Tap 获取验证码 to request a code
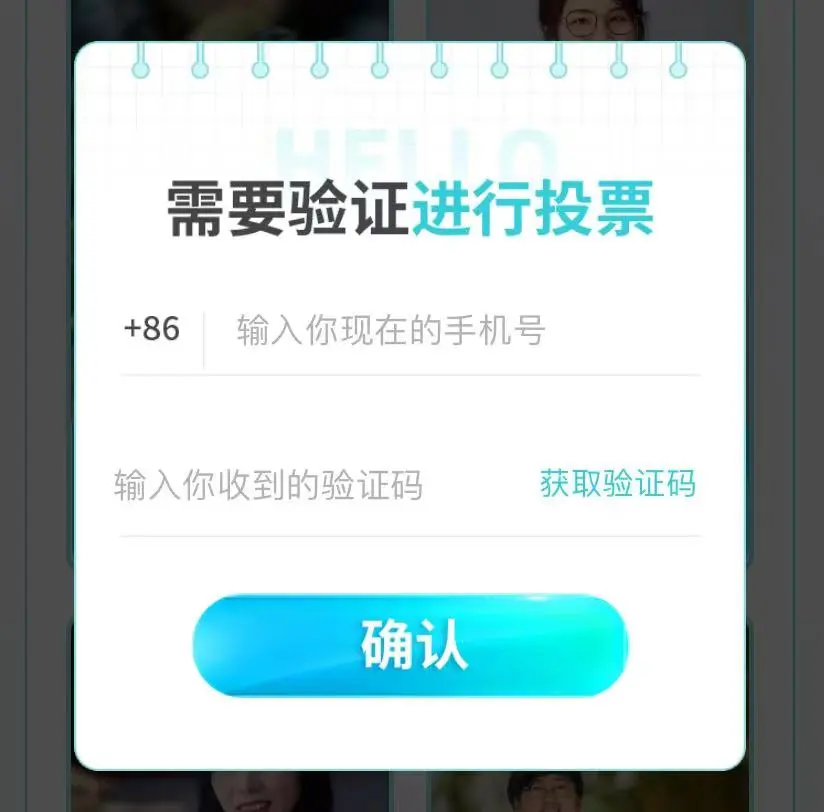 [x=617, y=484]
